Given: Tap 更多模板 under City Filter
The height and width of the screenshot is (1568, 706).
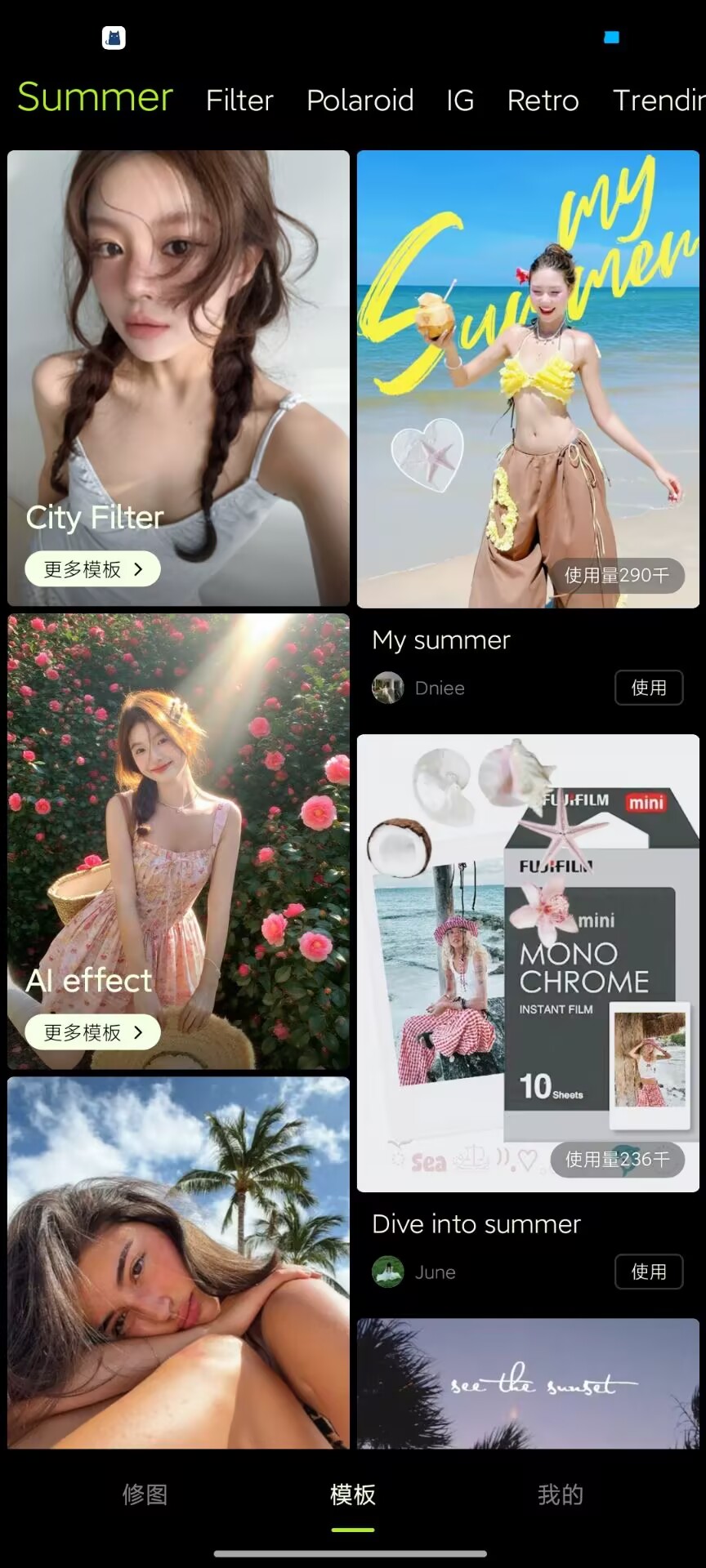Looking at the screenshot, I should pos(92,569).
